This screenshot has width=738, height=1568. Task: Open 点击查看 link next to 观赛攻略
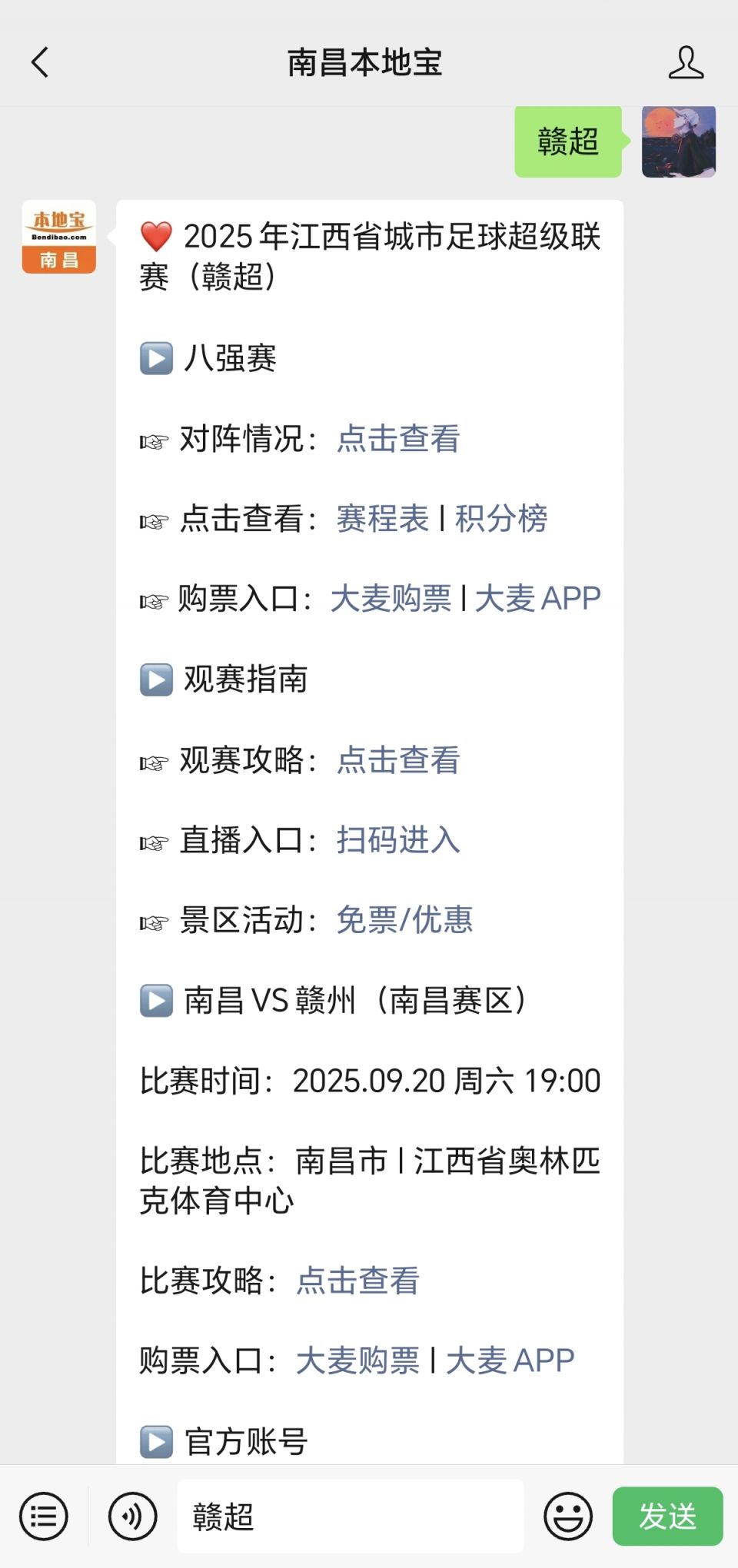[x=398, y=760]
